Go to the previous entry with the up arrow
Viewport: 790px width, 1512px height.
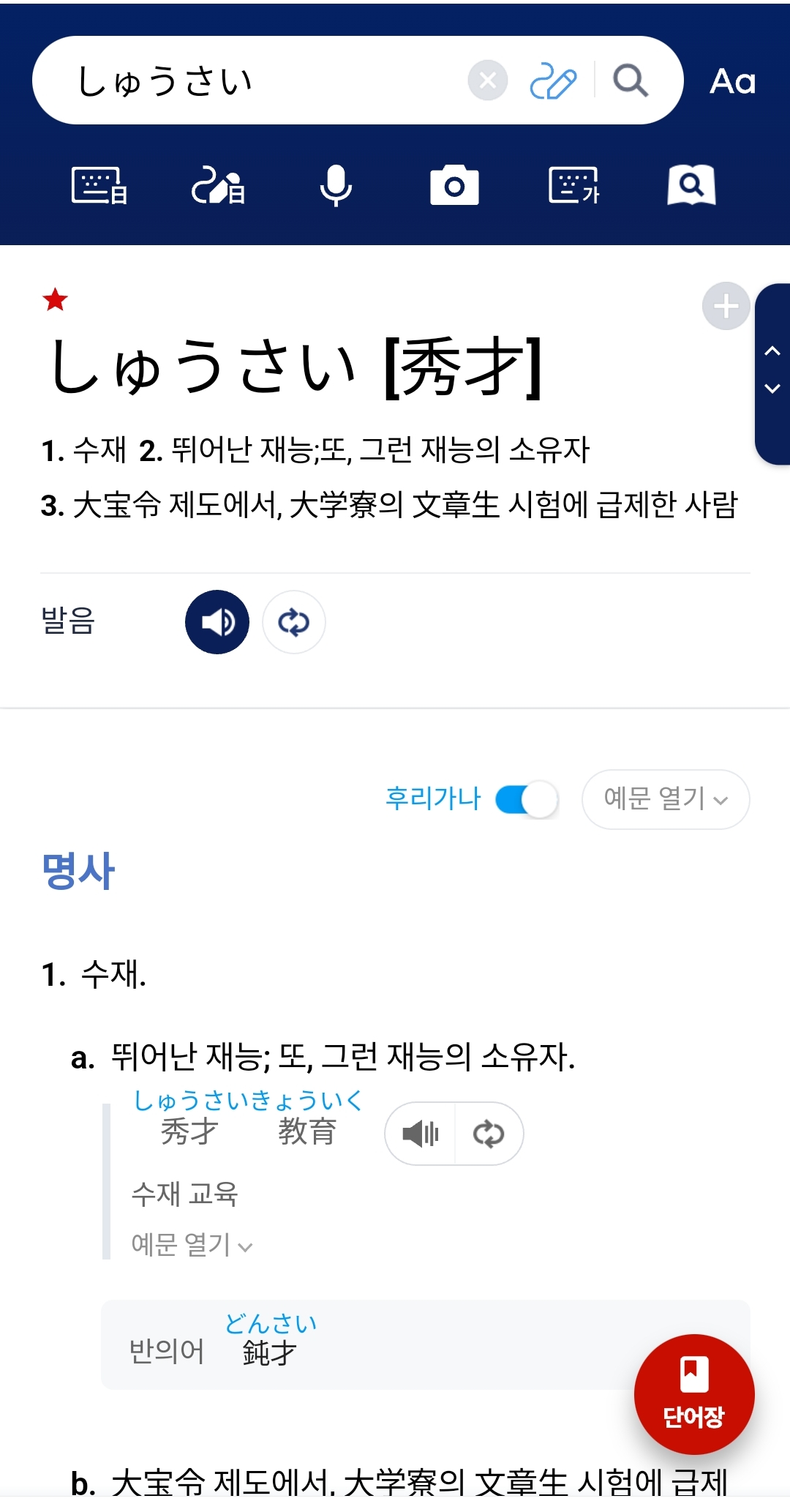[772, 352]
